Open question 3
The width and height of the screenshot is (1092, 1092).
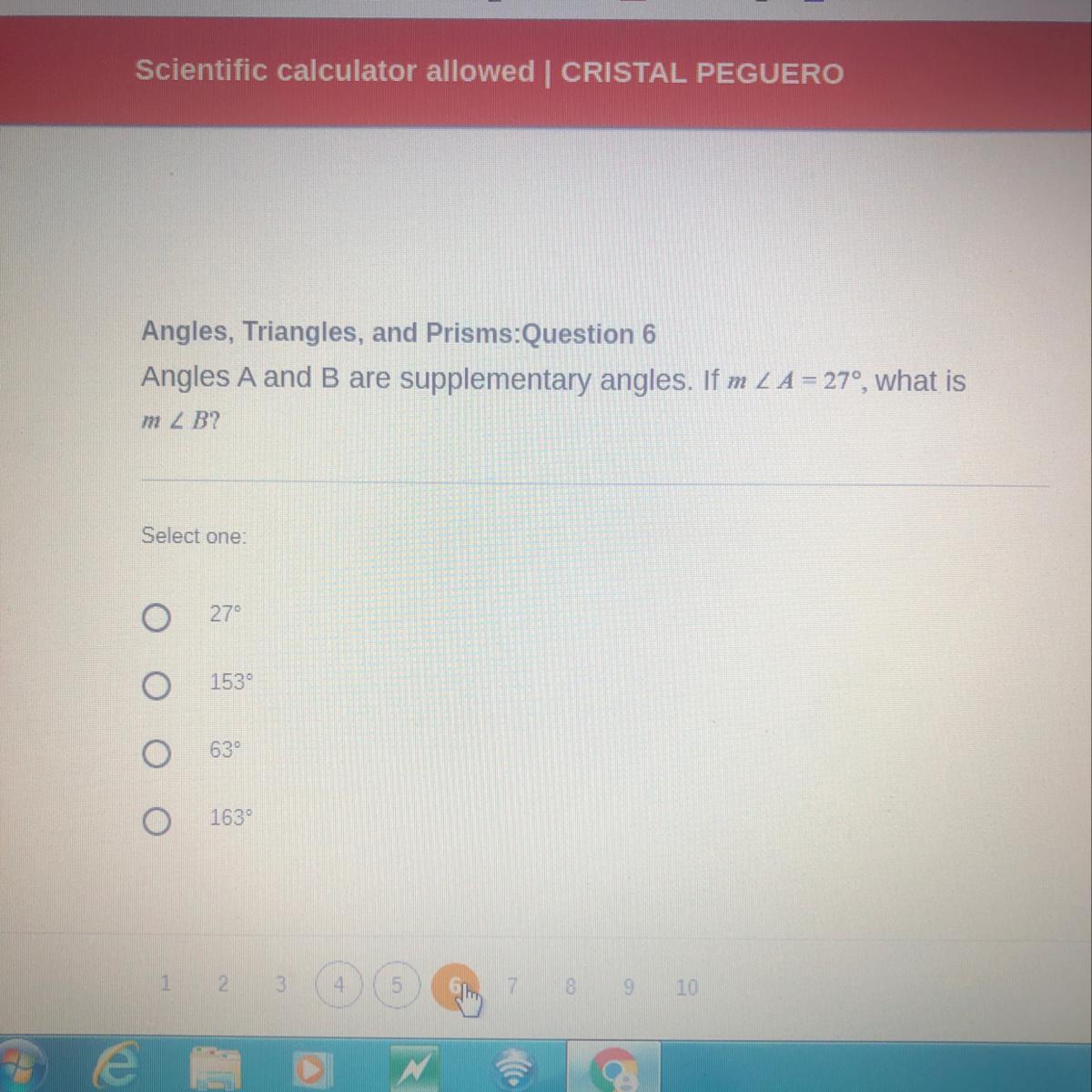pyautogui.click(x=281, y=985)
